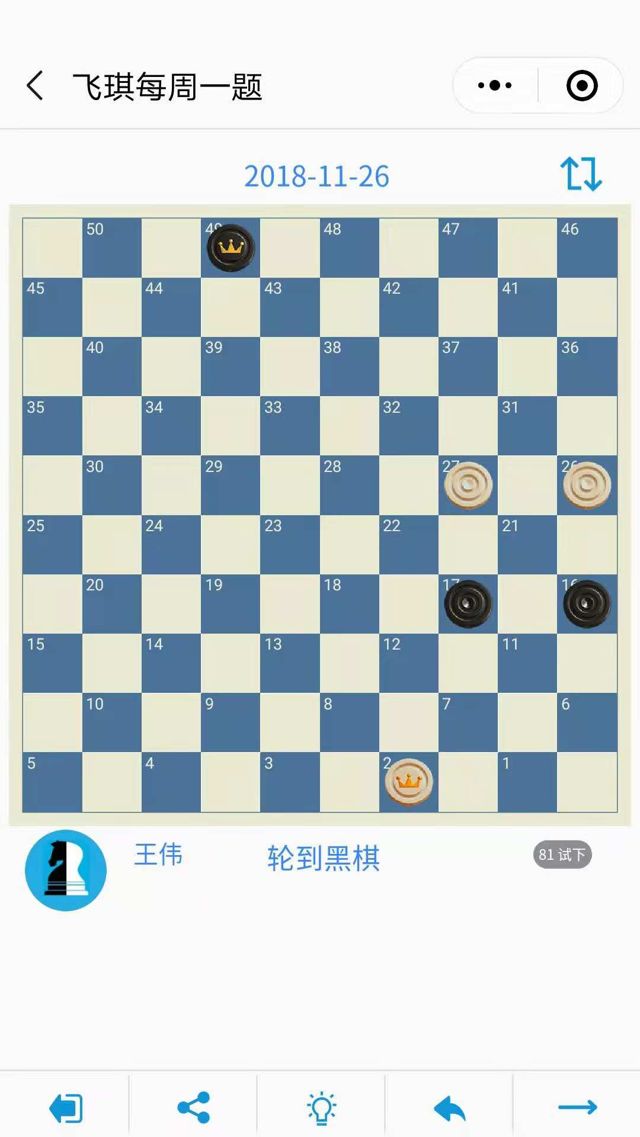
Task: Share this weekly puzzle
Action: pyautogui.click(x=193, y=1107)
